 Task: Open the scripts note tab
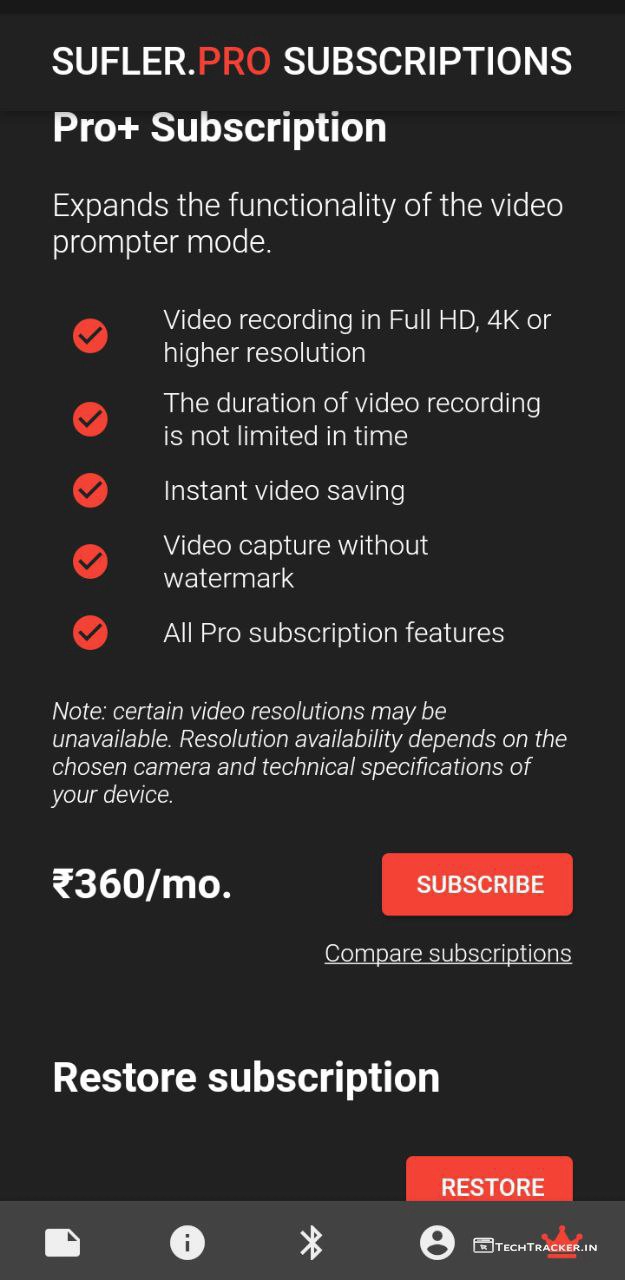(x=62, y=1242)
